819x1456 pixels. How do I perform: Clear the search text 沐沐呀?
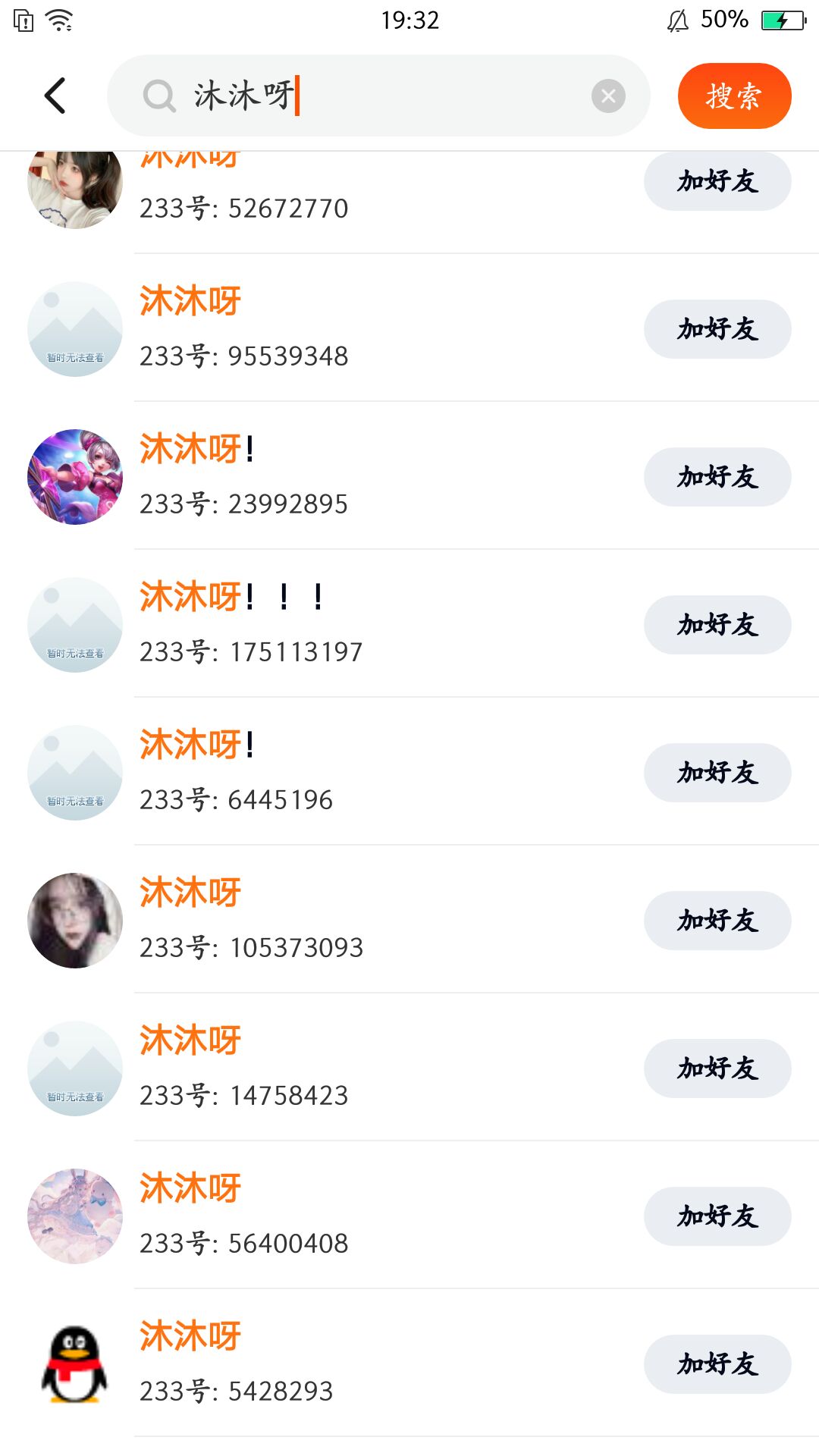point(607,96)
